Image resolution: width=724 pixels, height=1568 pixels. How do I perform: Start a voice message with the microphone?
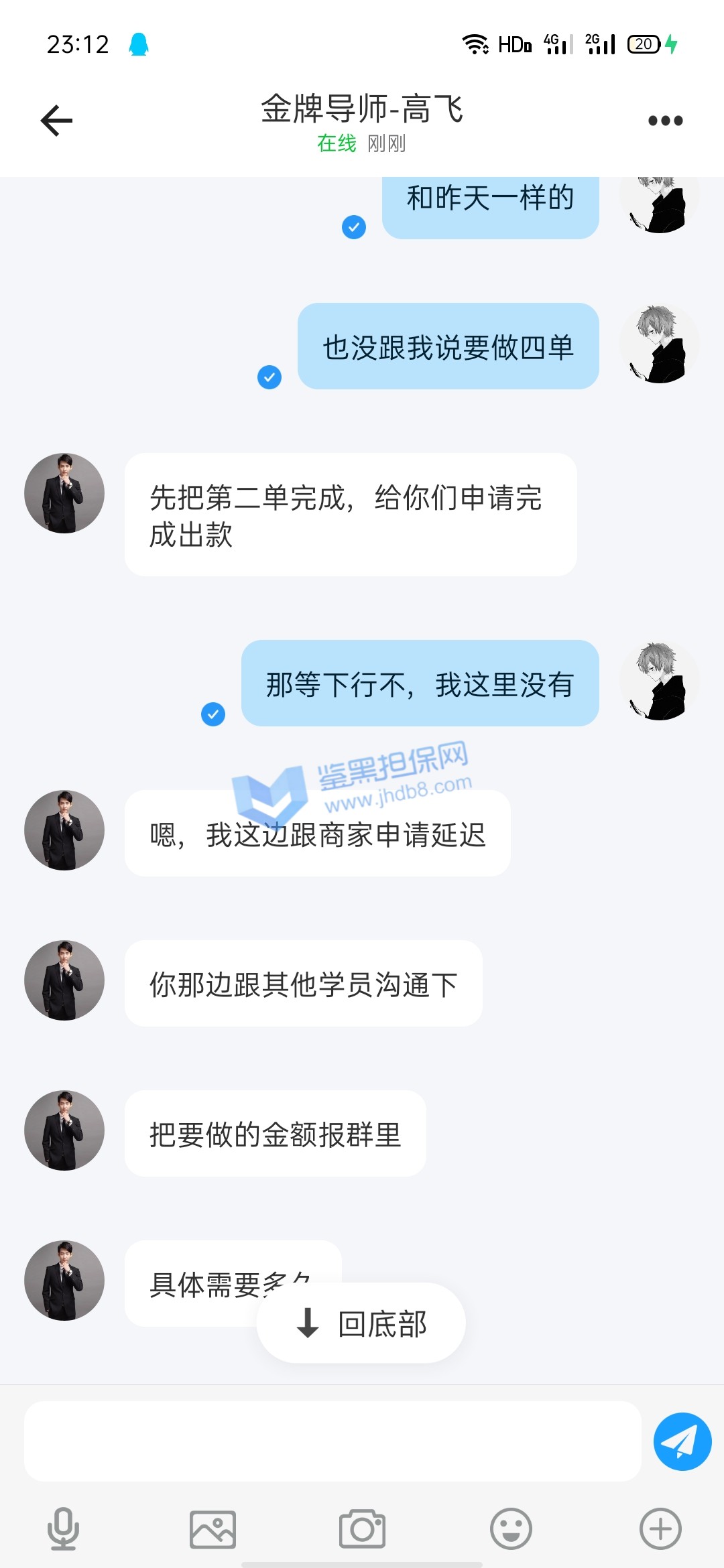(63, 1529)
